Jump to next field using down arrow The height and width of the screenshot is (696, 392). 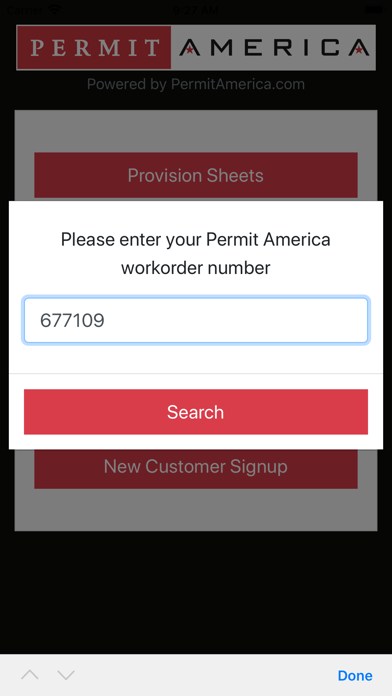[66, 675]
